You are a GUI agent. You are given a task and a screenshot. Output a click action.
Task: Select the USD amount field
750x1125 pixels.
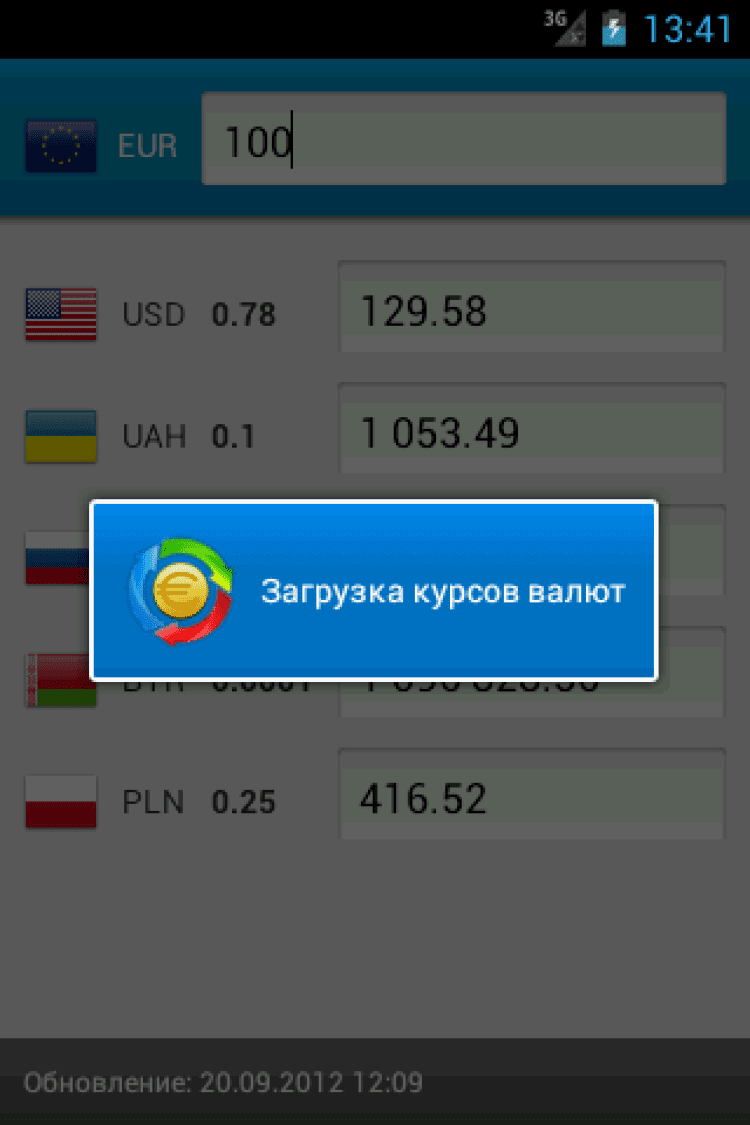[531, 308]
